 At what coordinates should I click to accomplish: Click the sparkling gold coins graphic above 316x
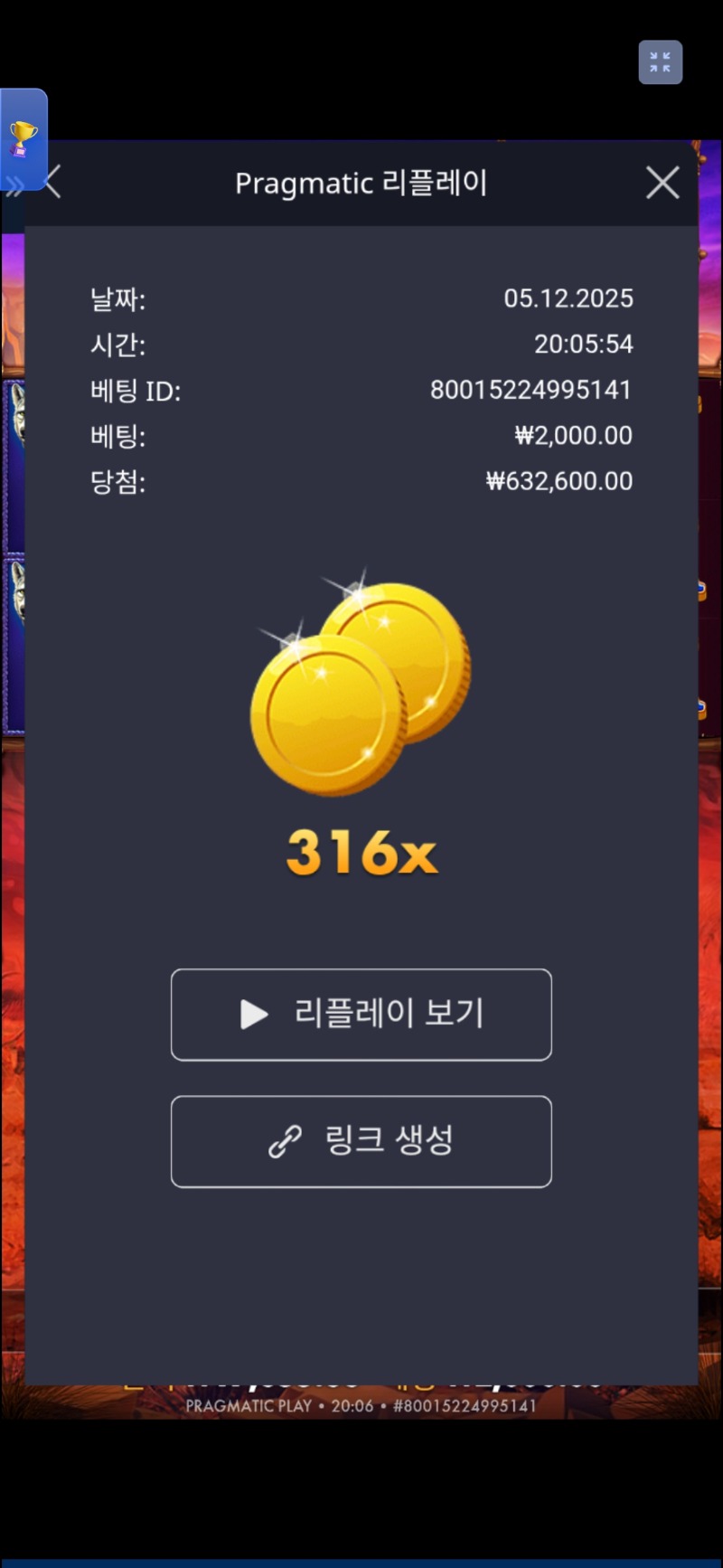coord(361,687)
